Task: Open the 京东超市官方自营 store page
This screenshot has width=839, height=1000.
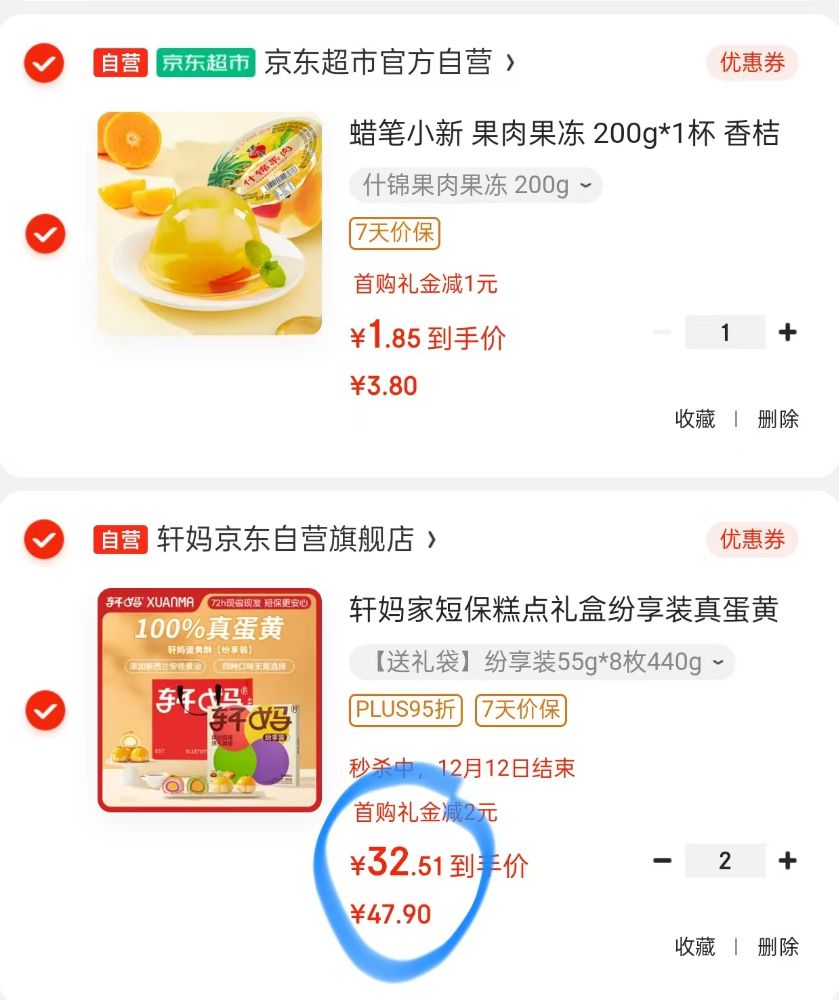Action: [x=390, y=63]
